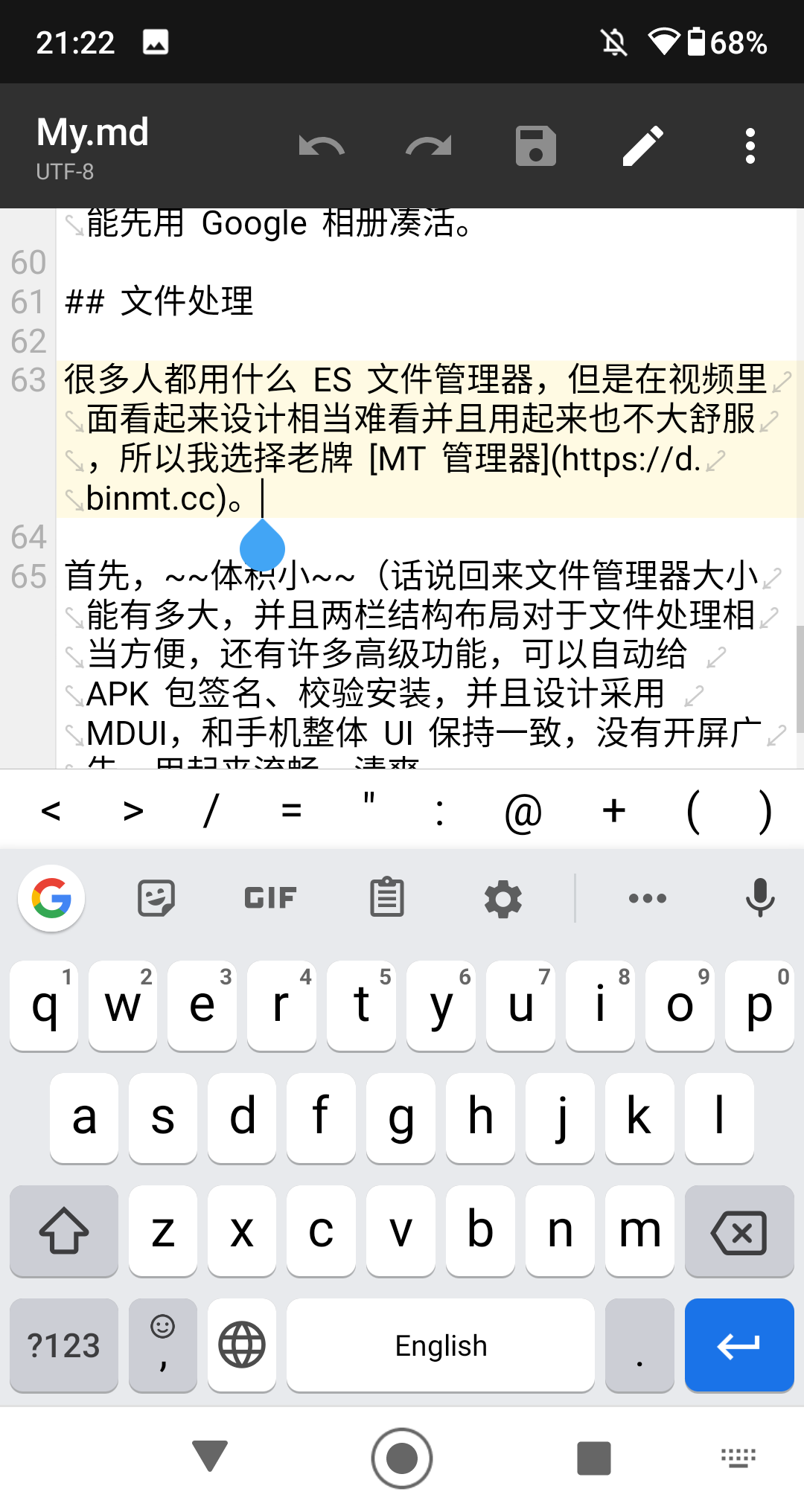Open the keyboard sticker panel
The height and width of the screenshot is (1512, 804).
click(156, 898)
